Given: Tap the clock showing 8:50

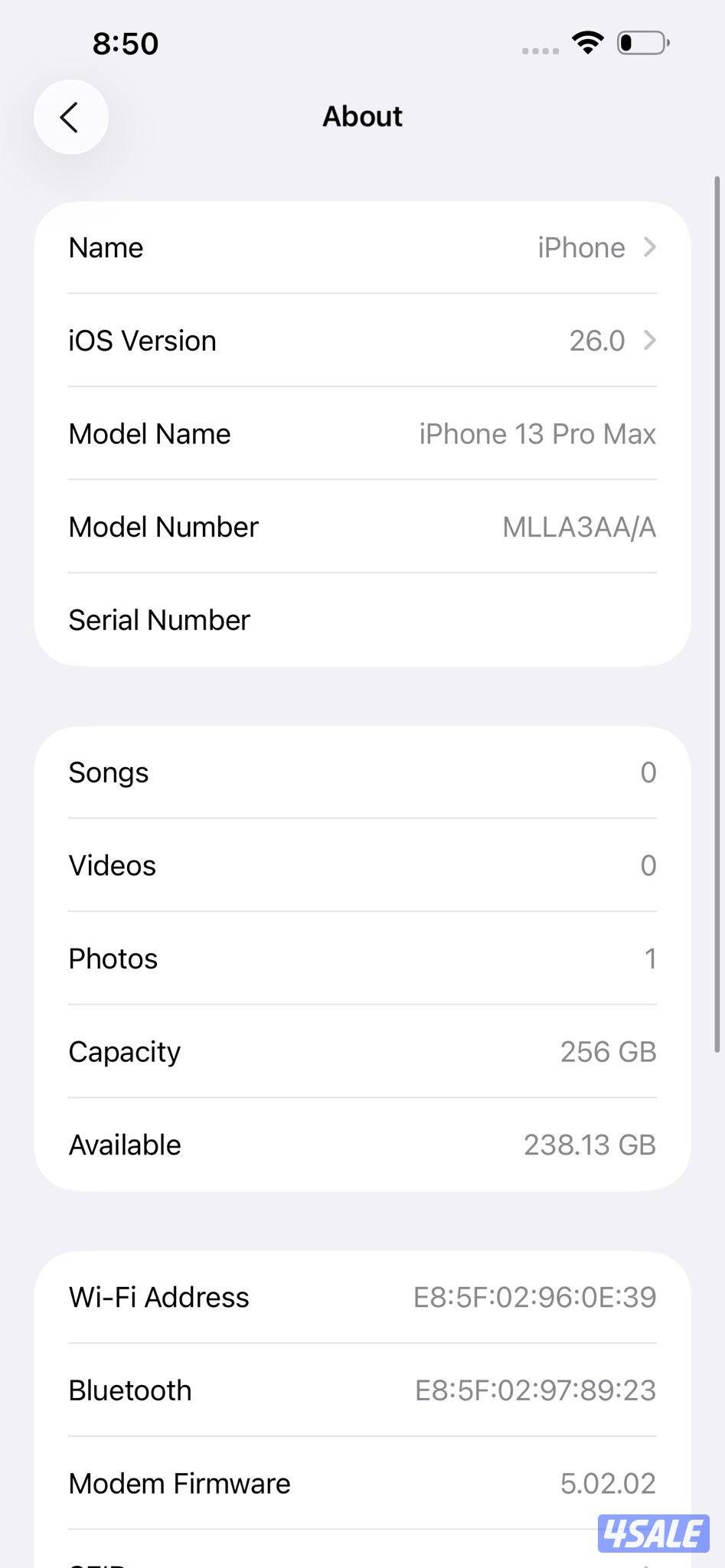Looking at the screenshot, I should click(x=126, y=44).
